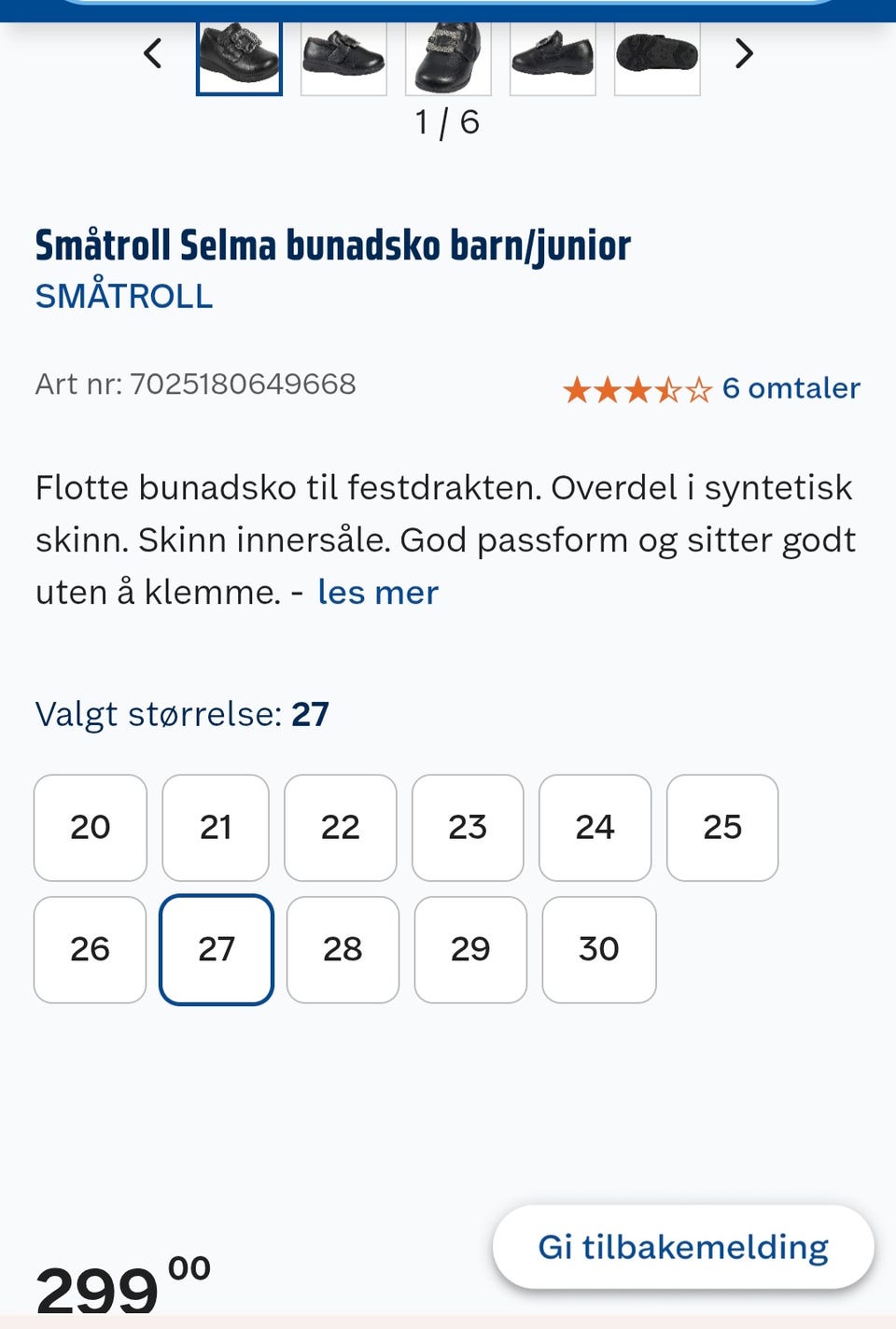896x1329 pixels.
Task: Select the side-view shoe thumbnail
Action: tap(553, 53)
